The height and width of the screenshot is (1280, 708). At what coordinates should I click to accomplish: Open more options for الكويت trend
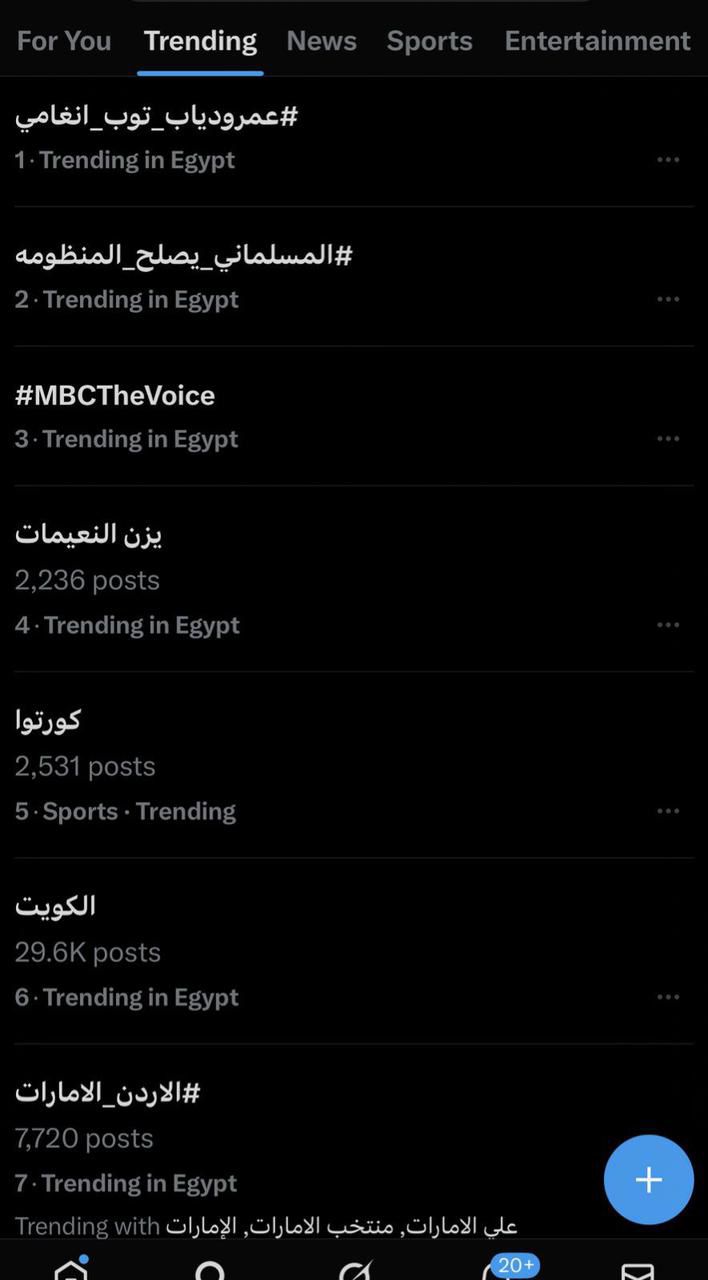(x=668, y=997)
